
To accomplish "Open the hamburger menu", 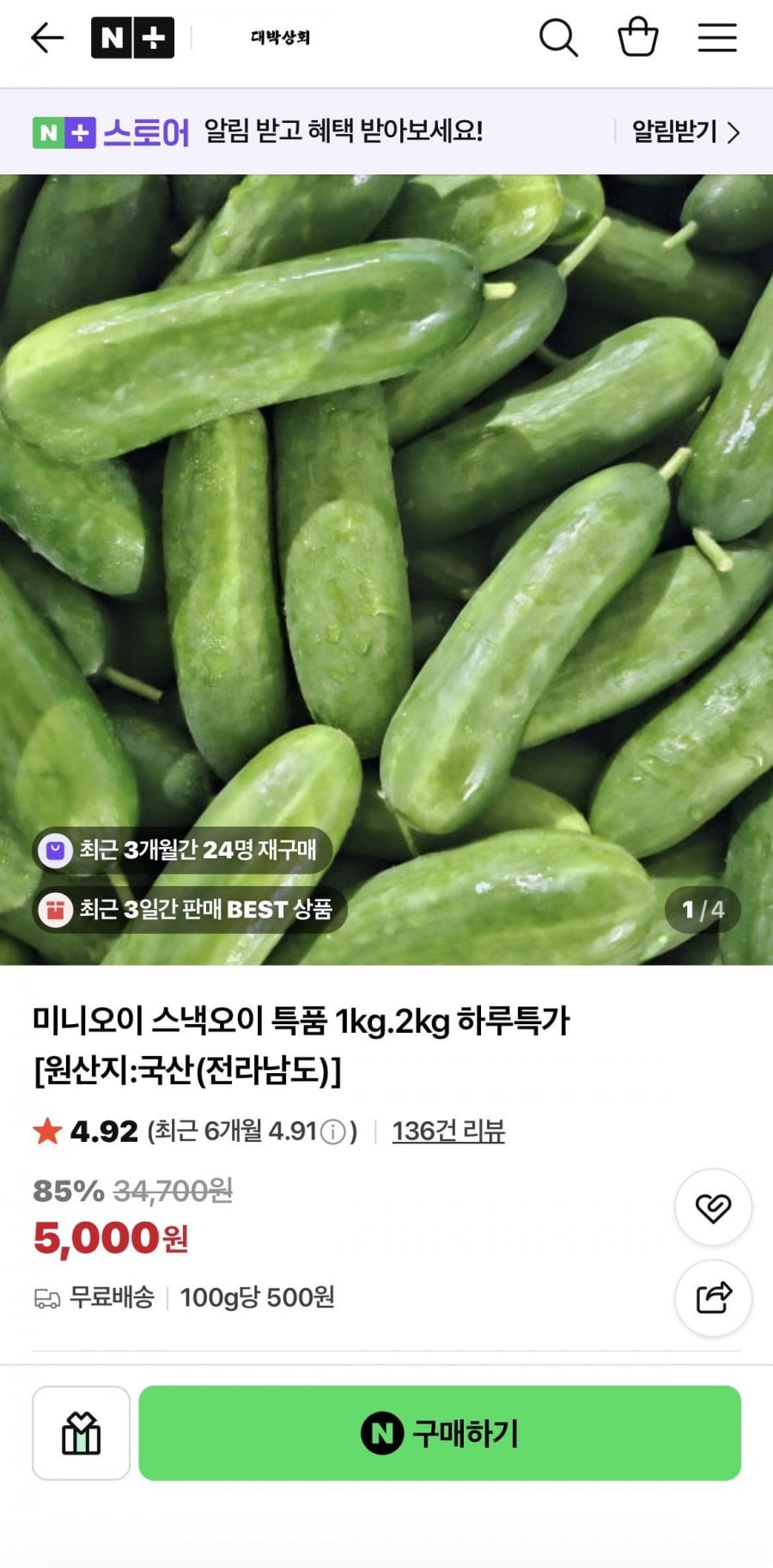I will pos(717,38).
